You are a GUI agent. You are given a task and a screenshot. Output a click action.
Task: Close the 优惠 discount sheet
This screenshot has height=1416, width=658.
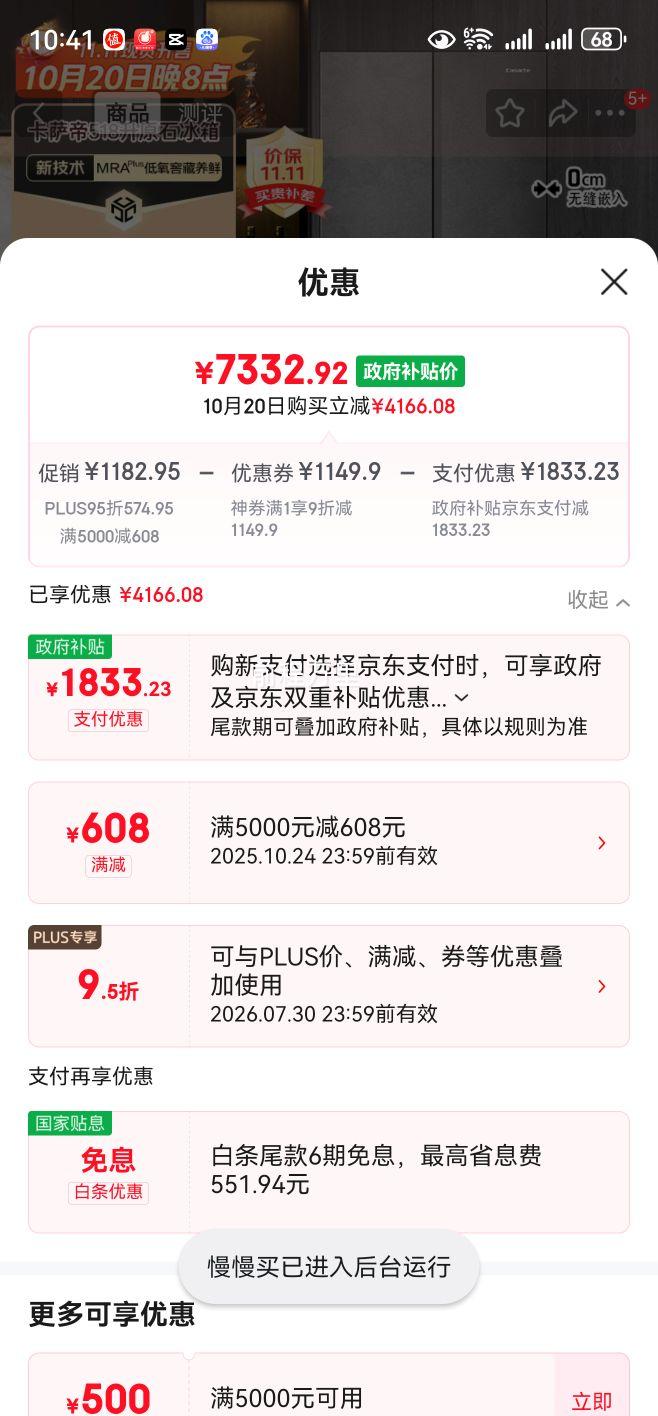coord(613,282)
